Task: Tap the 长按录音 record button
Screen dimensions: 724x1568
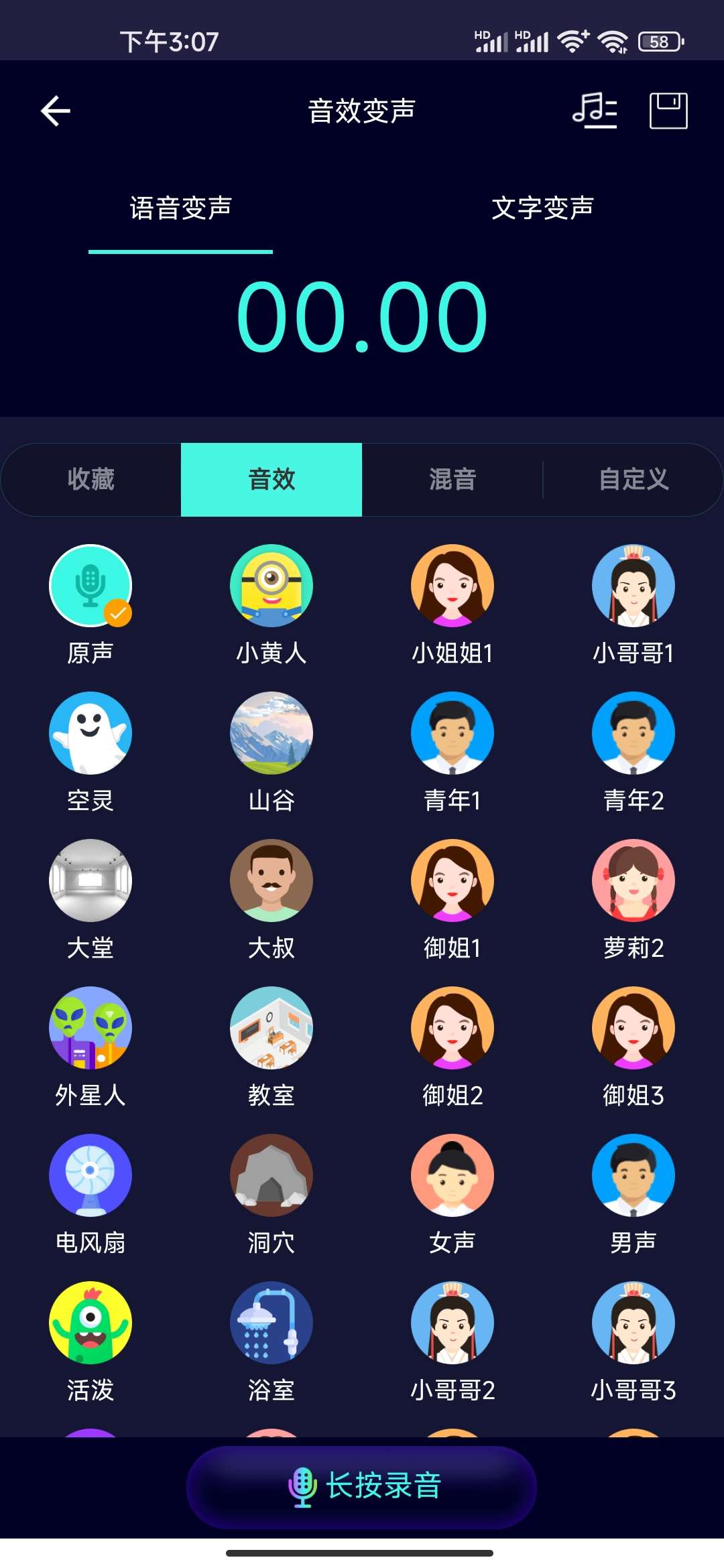Action: tap(362, 1486)
